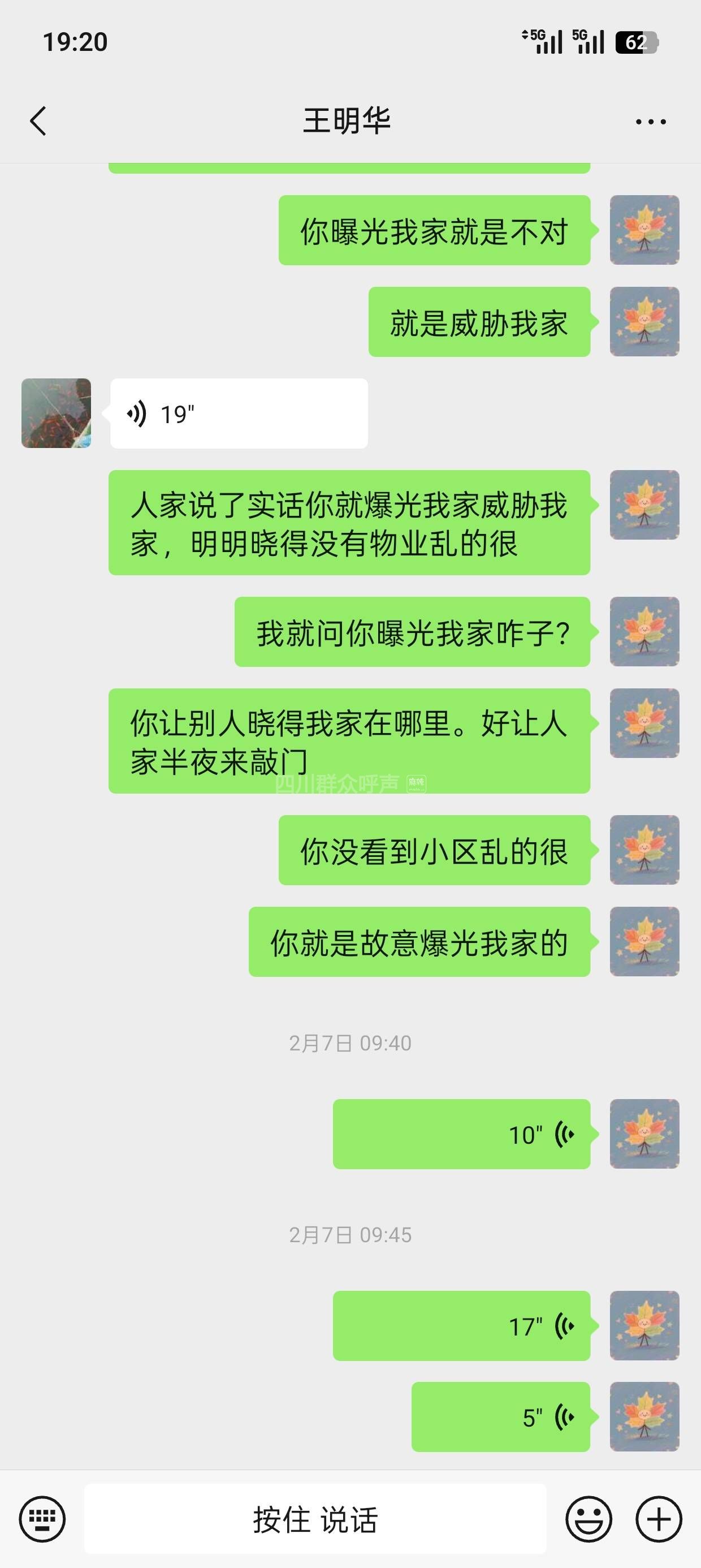Open the plus attachment menu
Image resolution: width=701 pixels, height=1568 pixels.
tap(659, 1519)
